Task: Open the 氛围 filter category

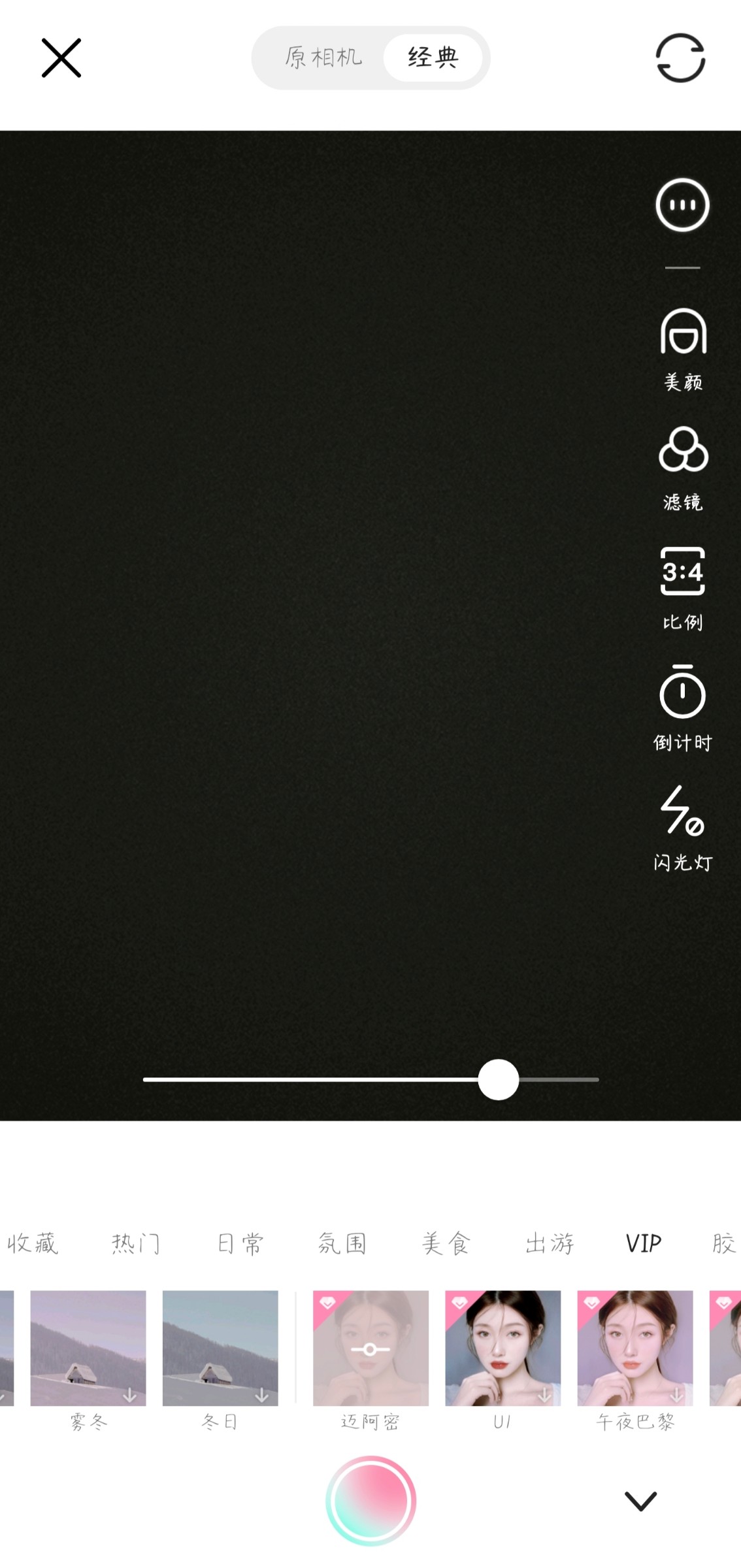Action: [342, 1243]
